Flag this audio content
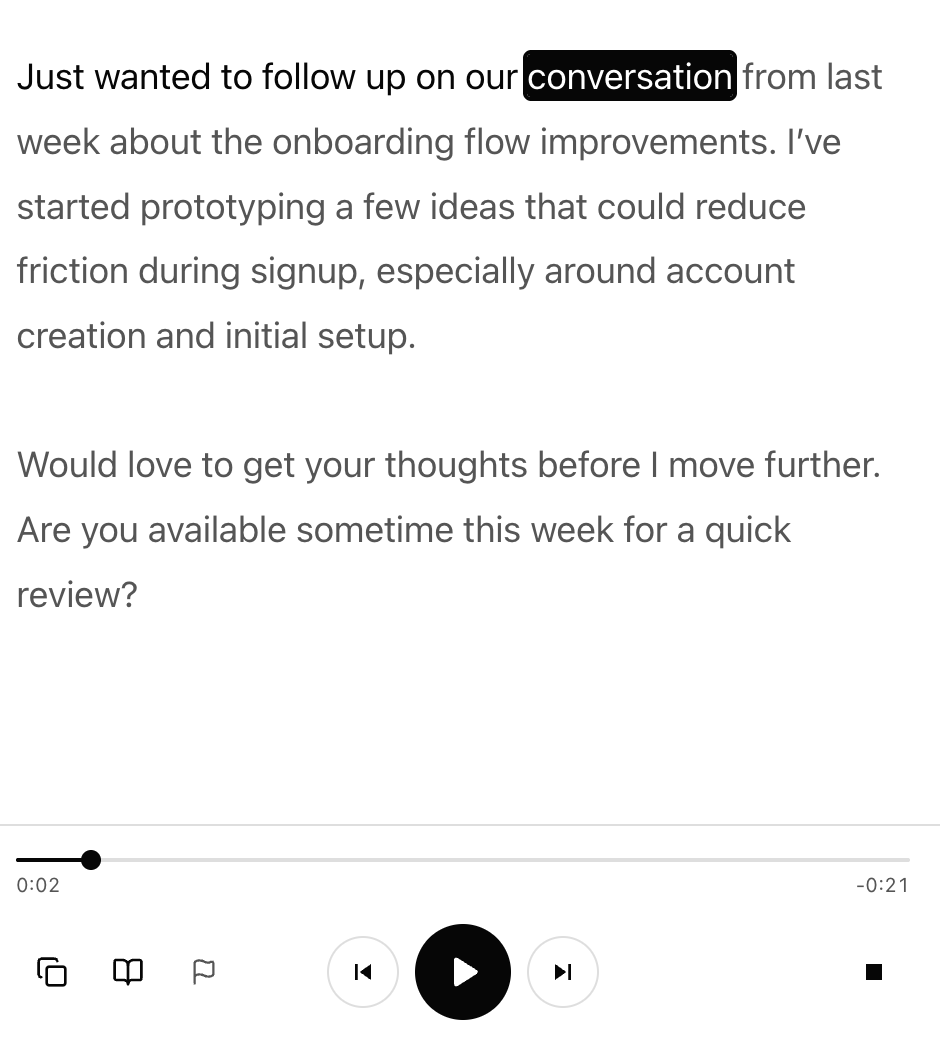940x1042 pixels. [x=205, y=971]
